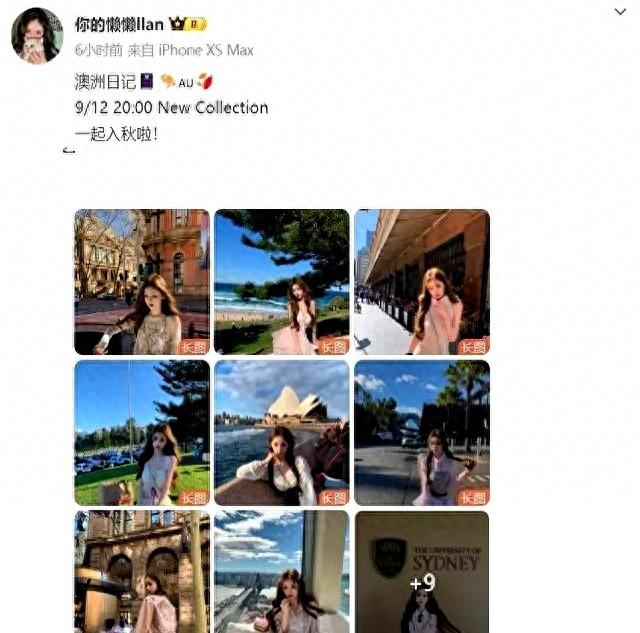The height and width of the screenshot is (633, 640).
Task: Open 你的懒懒llan's profile avatar
Action: 36,35
